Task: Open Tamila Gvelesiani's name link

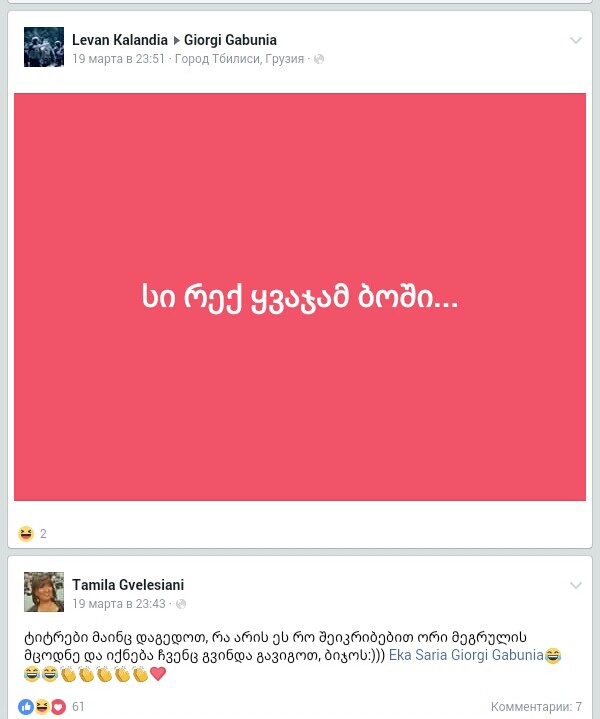Action: point(127,585)
